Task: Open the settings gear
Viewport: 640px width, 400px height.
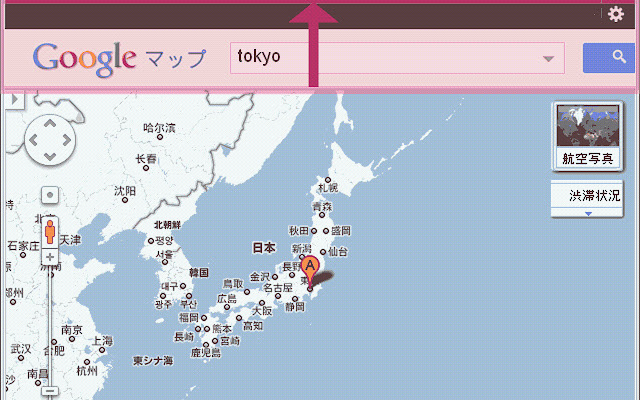Action: point(616,14)
